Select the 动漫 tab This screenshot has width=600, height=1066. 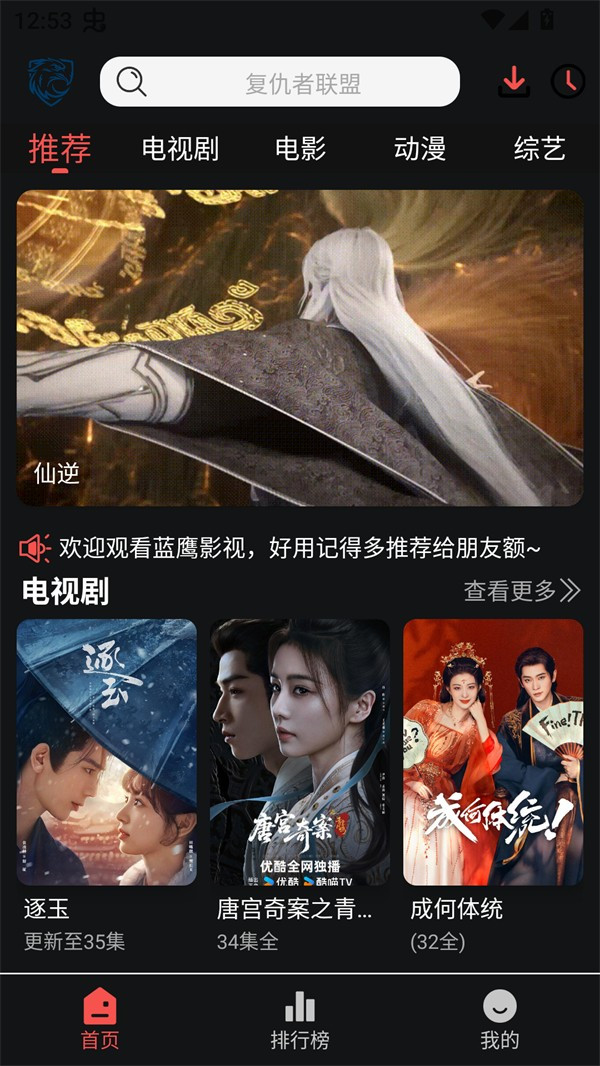420,149
